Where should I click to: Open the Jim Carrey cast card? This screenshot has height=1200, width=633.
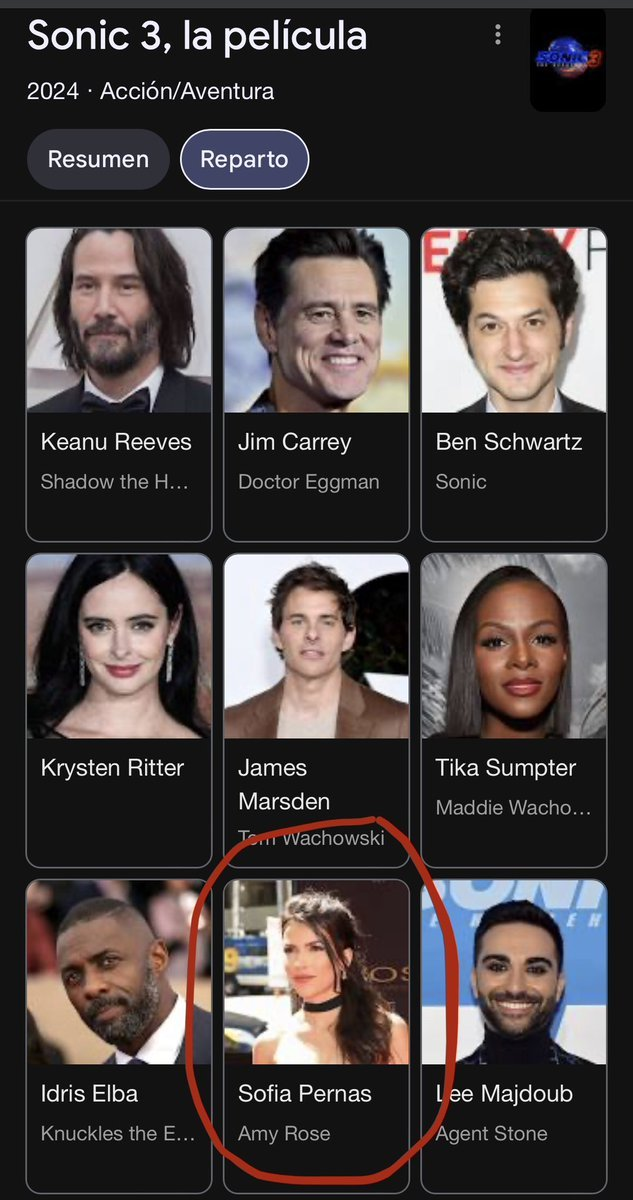316,384
